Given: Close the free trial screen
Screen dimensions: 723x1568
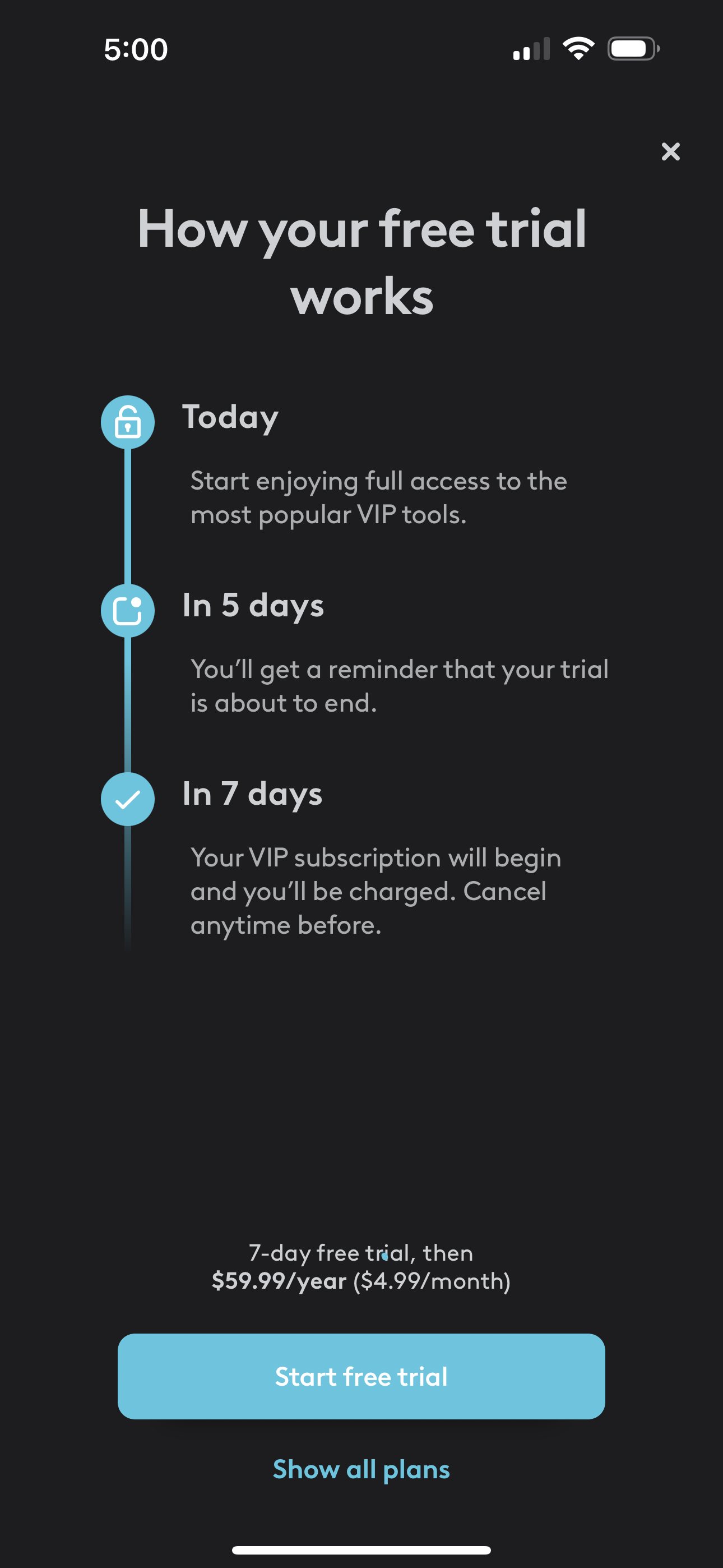Looking at the screenshot, I should pos(670,151).
